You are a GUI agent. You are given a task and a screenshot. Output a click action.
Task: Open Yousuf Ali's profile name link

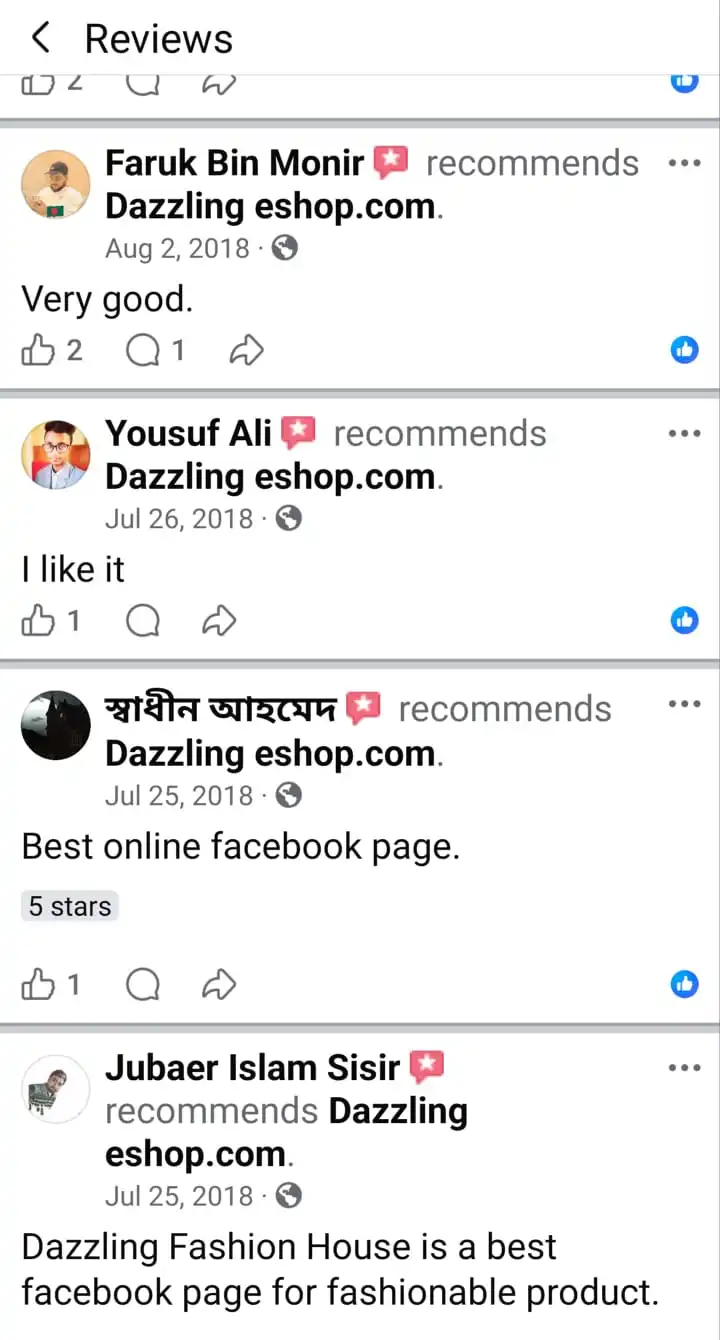[x=189, y=434]
